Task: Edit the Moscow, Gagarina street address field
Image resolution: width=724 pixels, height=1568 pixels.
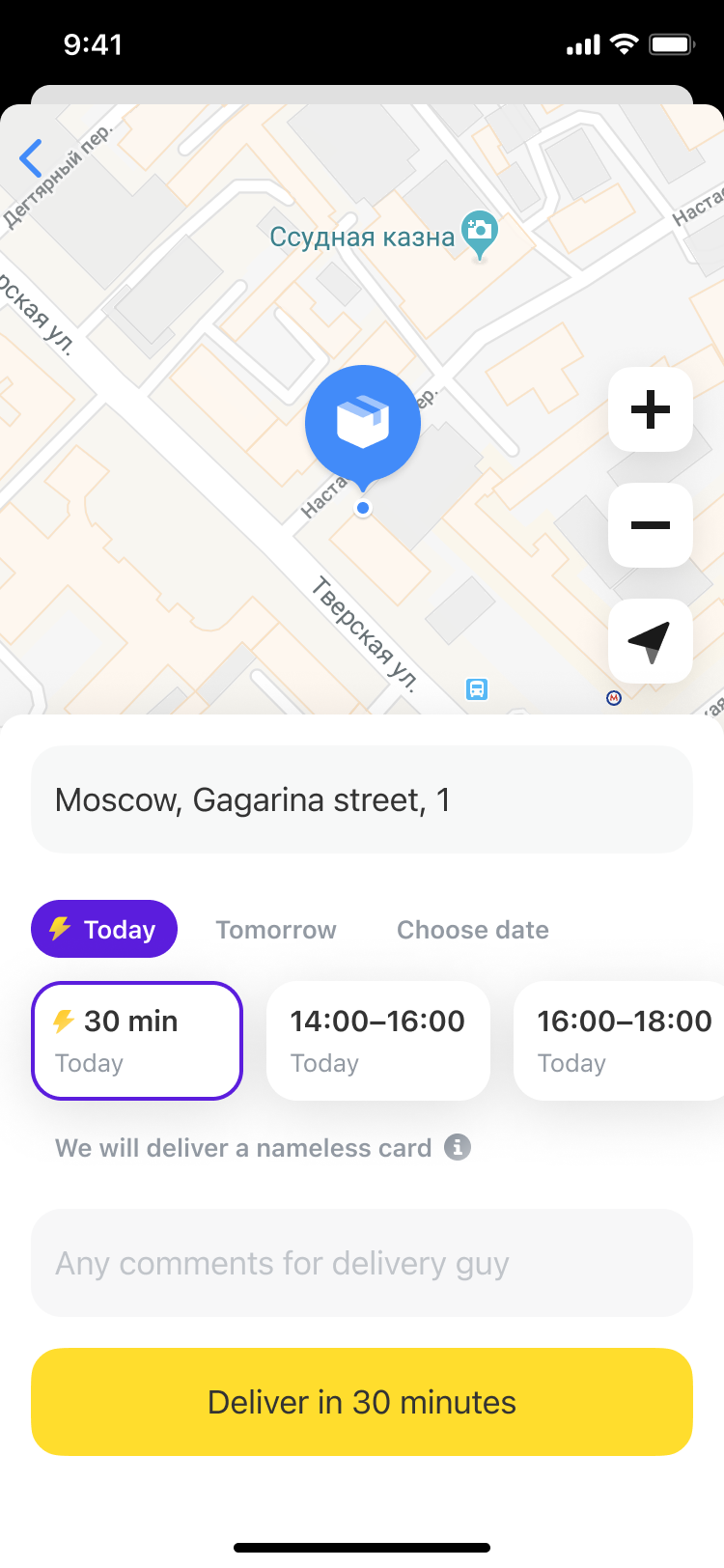Action: (362, 799)
